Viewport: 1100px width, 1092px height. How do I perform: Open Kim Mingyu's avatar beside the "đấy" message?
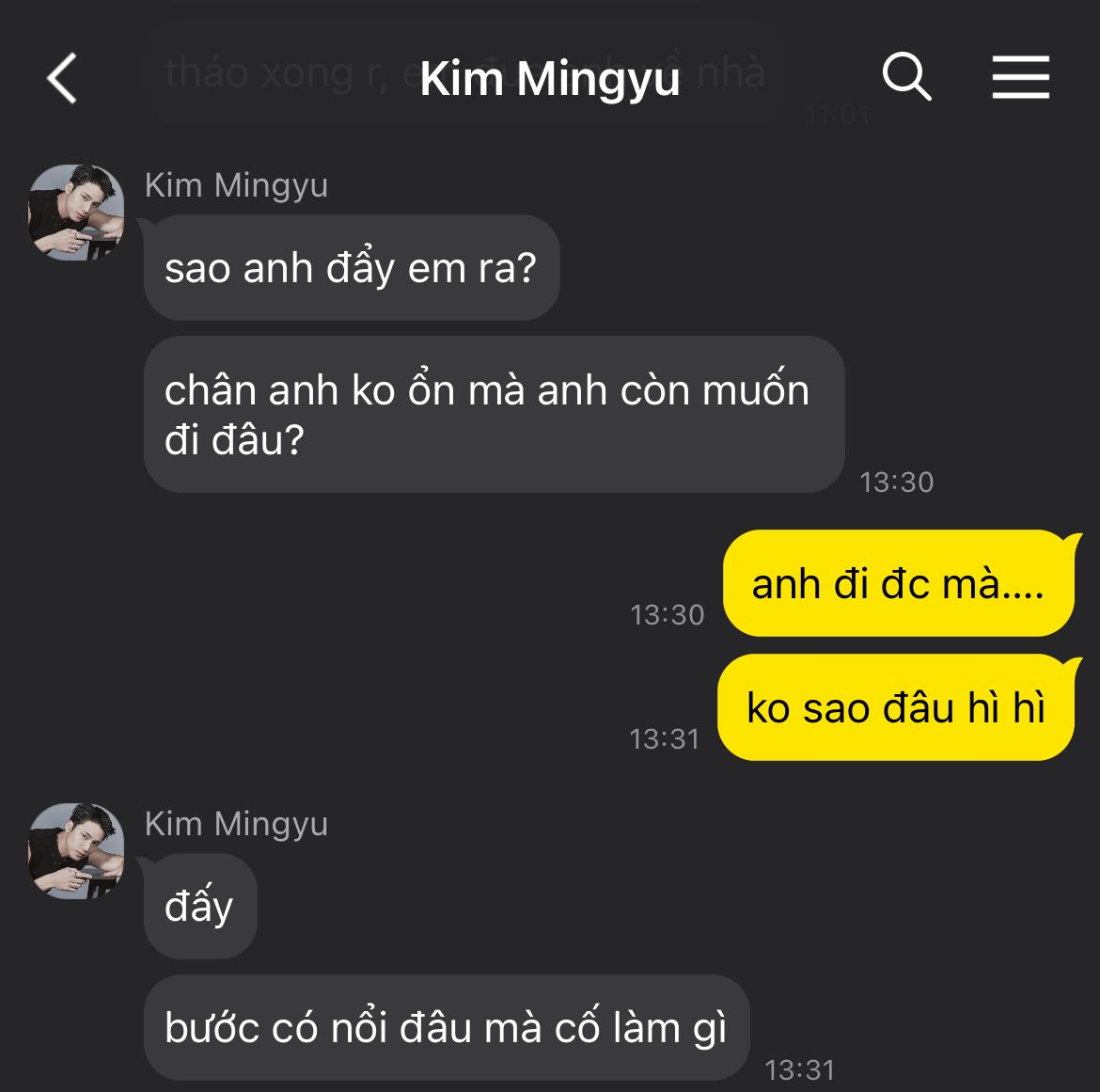(76, 850)
